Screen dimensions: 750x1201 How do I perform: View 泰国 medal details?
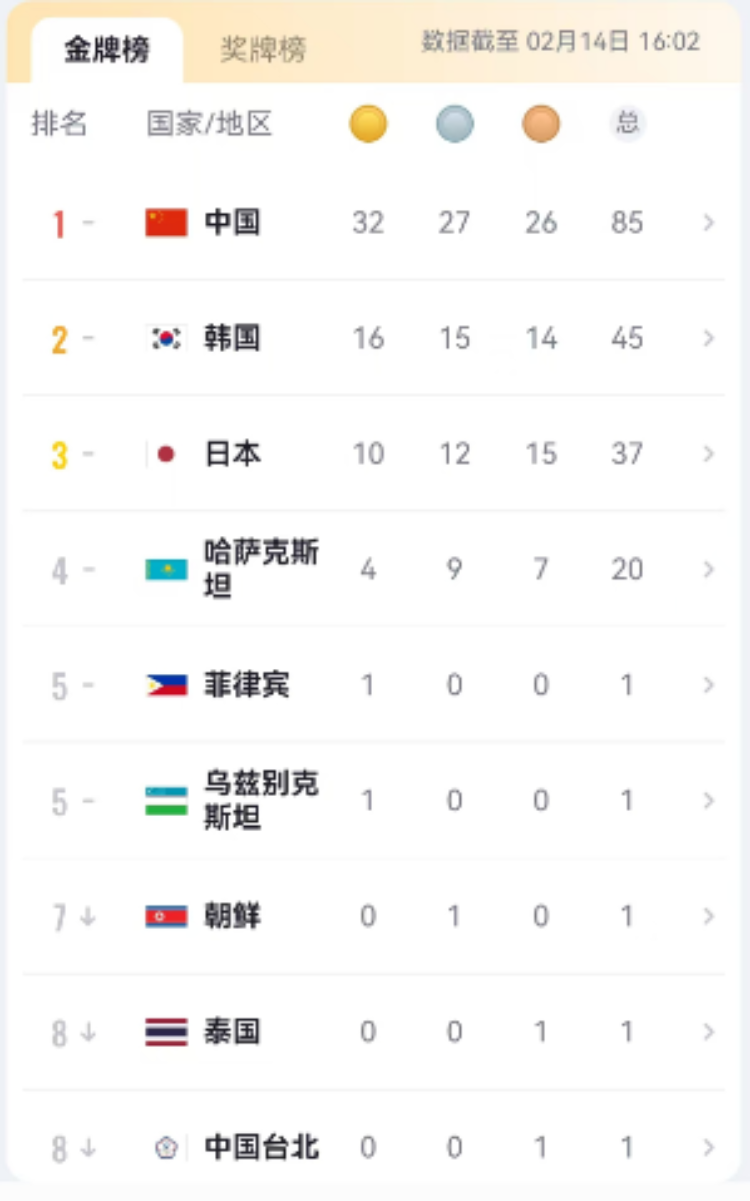tap(373, 1032)
